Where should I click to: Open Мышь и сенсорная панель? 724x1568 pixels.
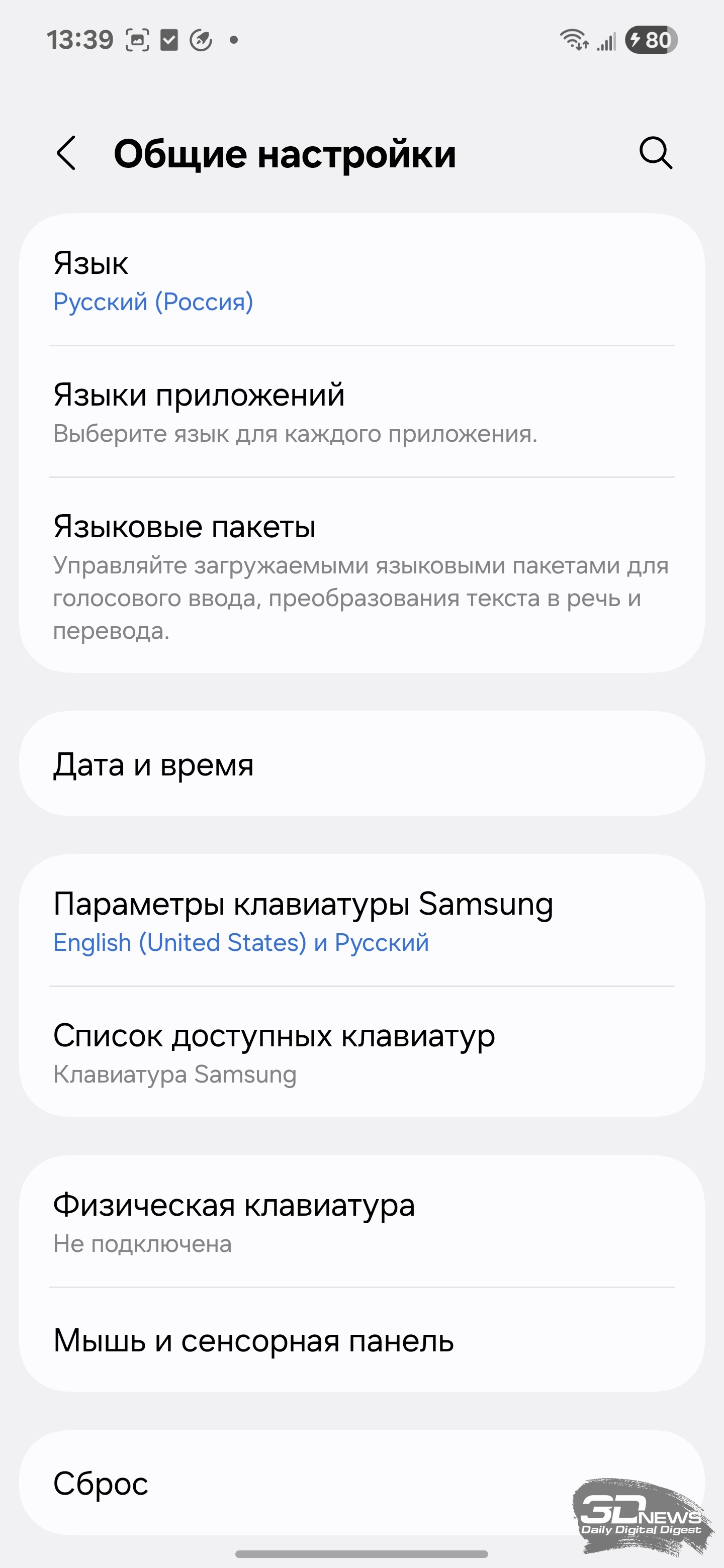coord(361,1340)
